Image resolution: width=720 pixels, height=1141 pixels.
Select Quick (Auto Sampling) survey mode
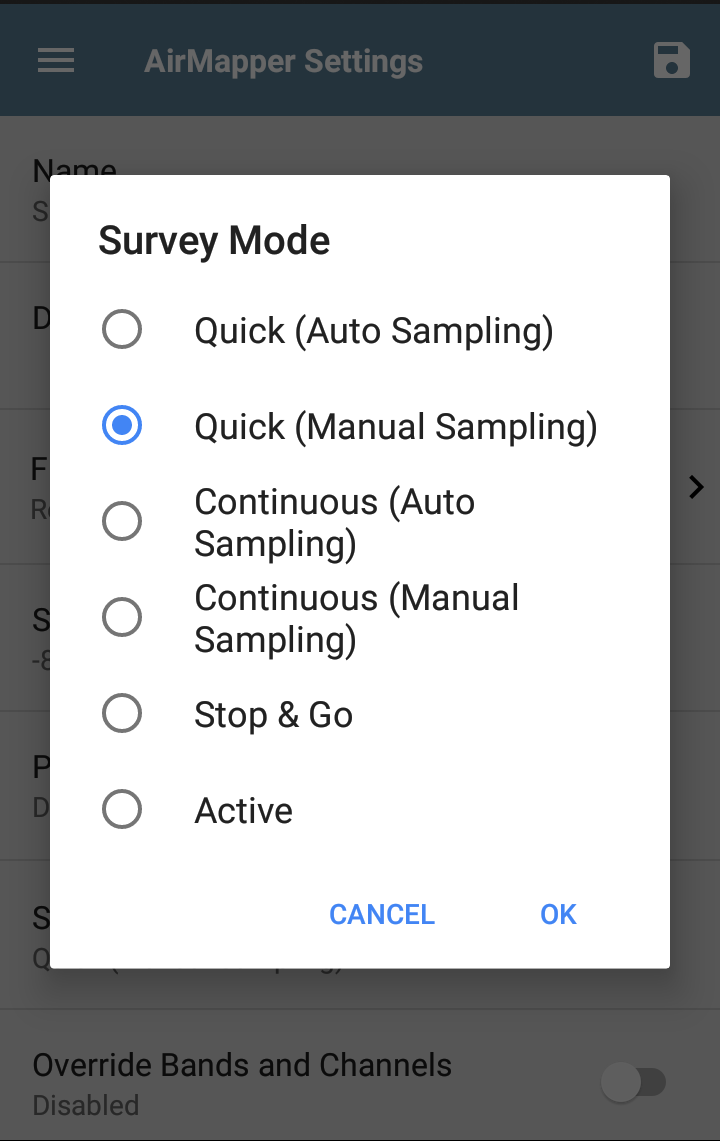pyautogui.click(x=122, y=330)
